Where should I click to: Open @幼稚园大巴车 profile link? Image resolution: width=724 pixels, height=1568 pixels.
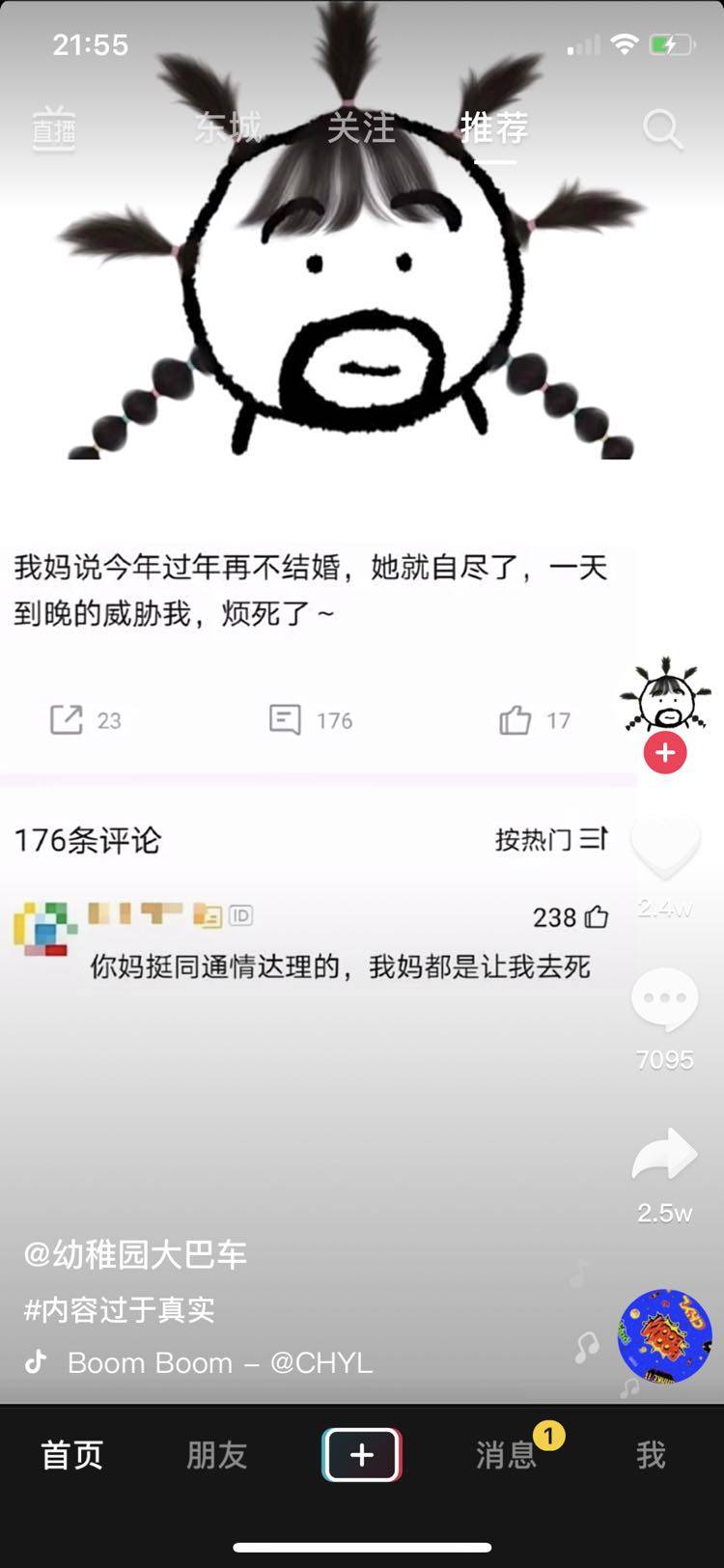pos(135,1254)
